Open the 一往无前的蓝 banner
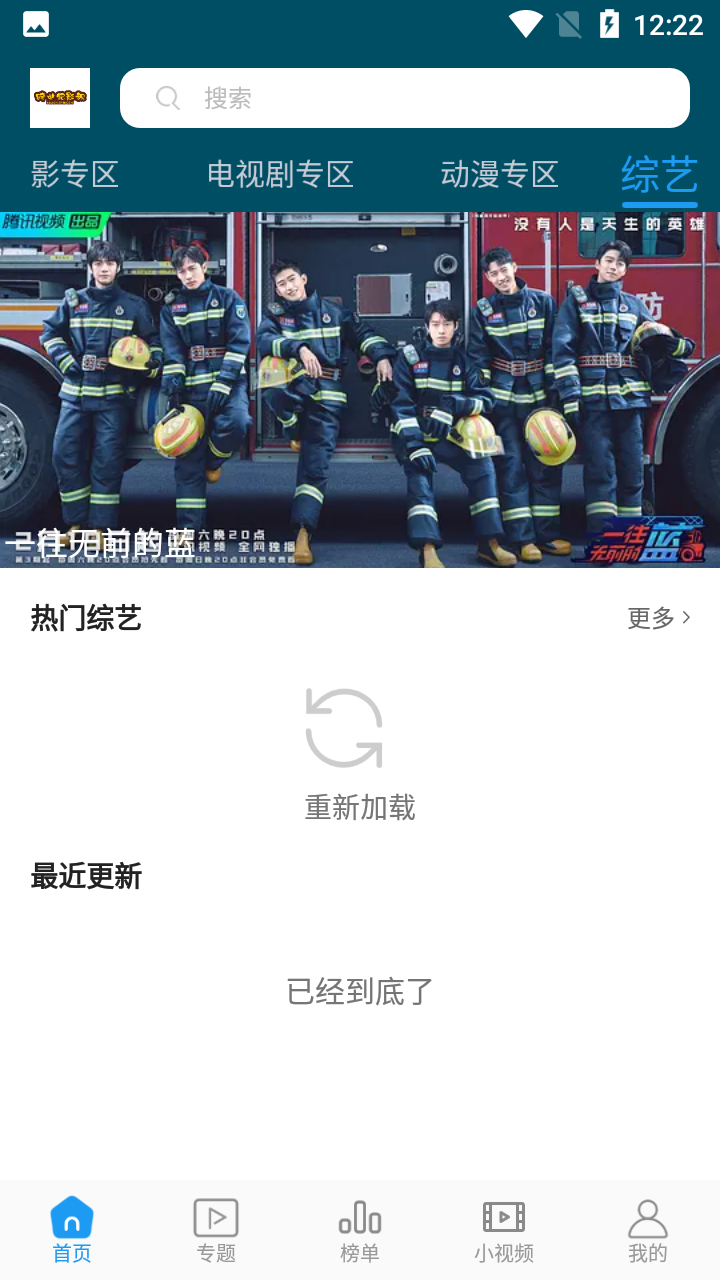 [360, 390]
